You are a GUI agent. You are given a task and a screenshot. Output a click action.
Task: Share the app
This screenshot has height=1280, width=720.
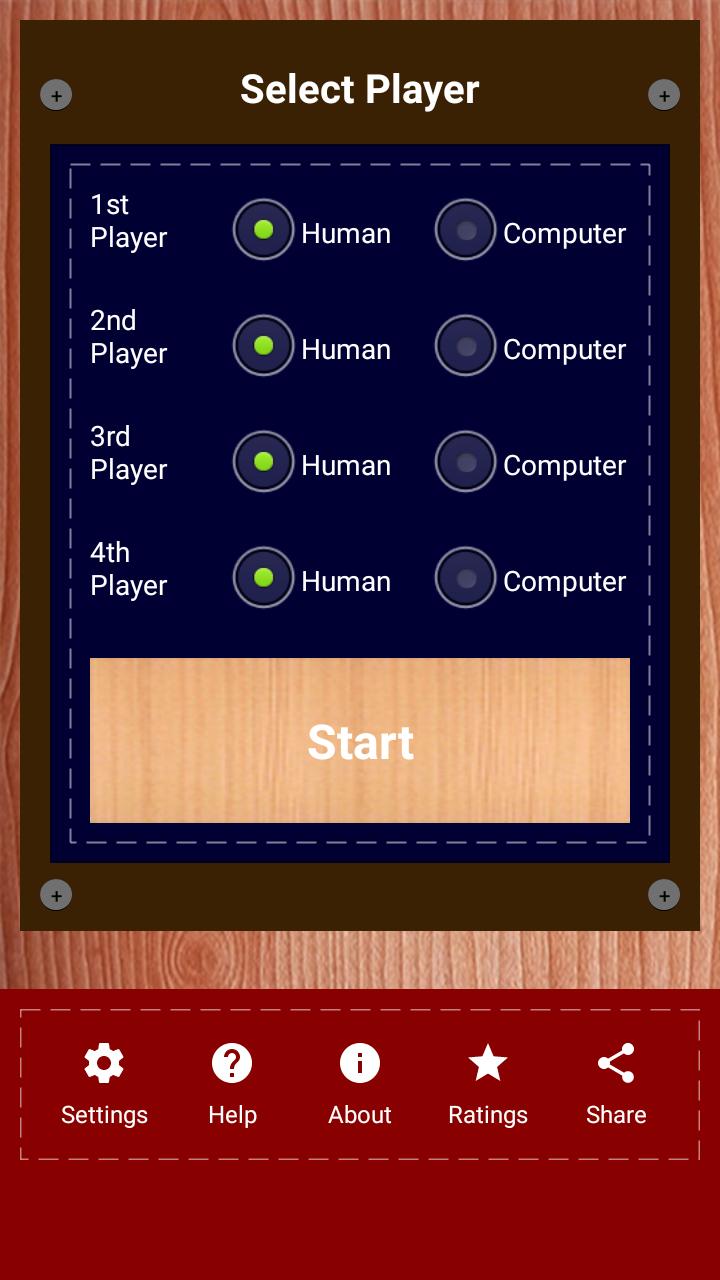pos(616,1084)
